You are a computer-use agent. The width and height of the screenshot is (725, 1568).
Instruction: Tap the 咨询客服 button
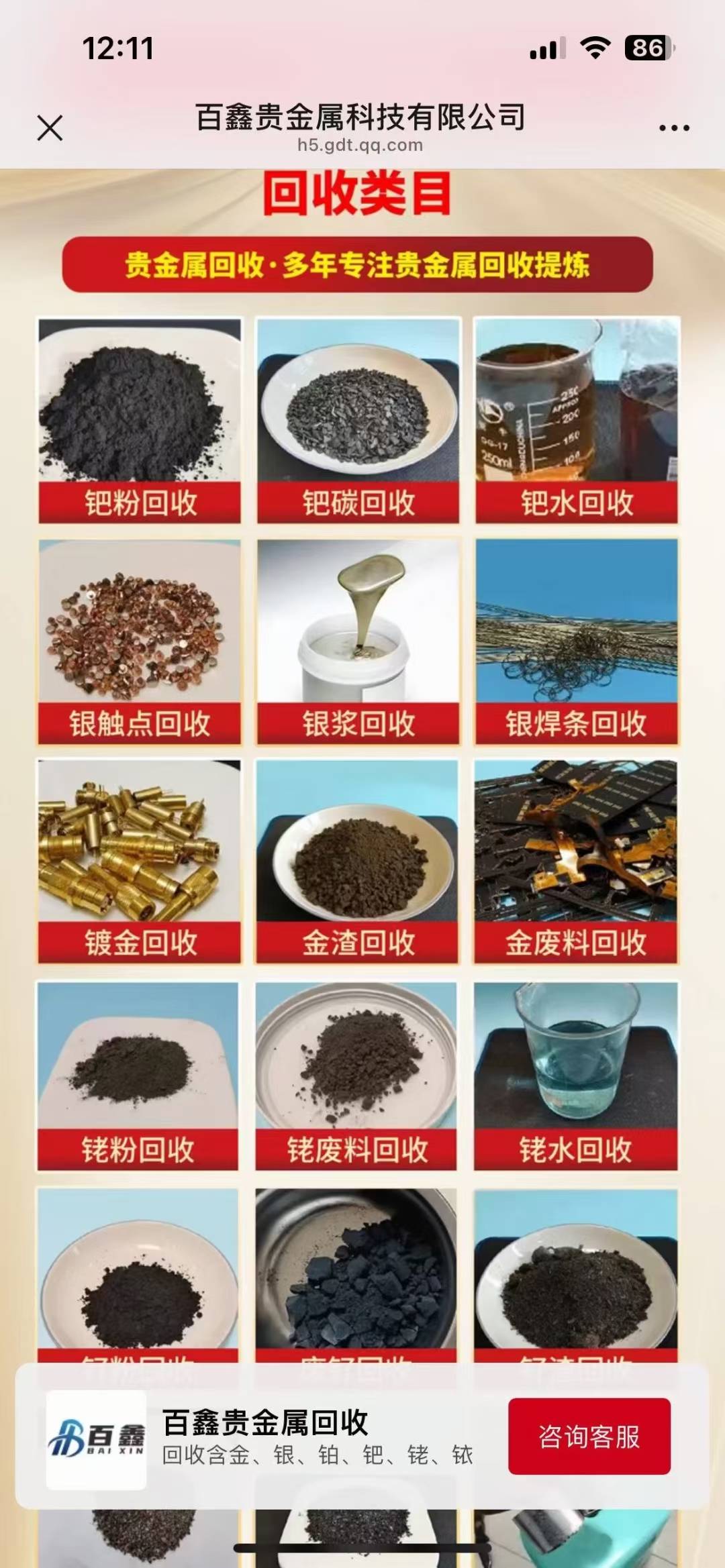(589, 1436)
